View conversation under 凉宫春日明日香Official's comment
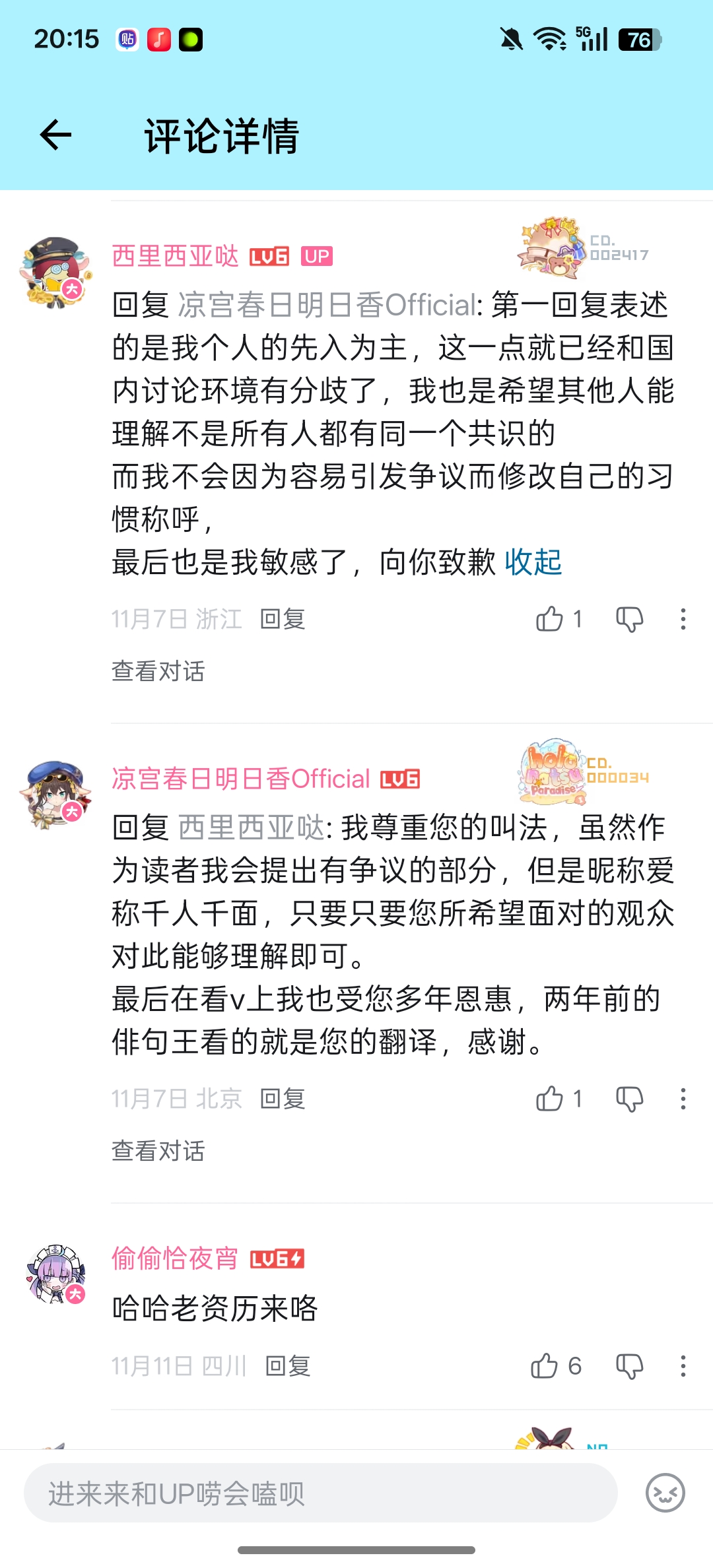This screenshot has width=713, height=1568. point(158,1151)
